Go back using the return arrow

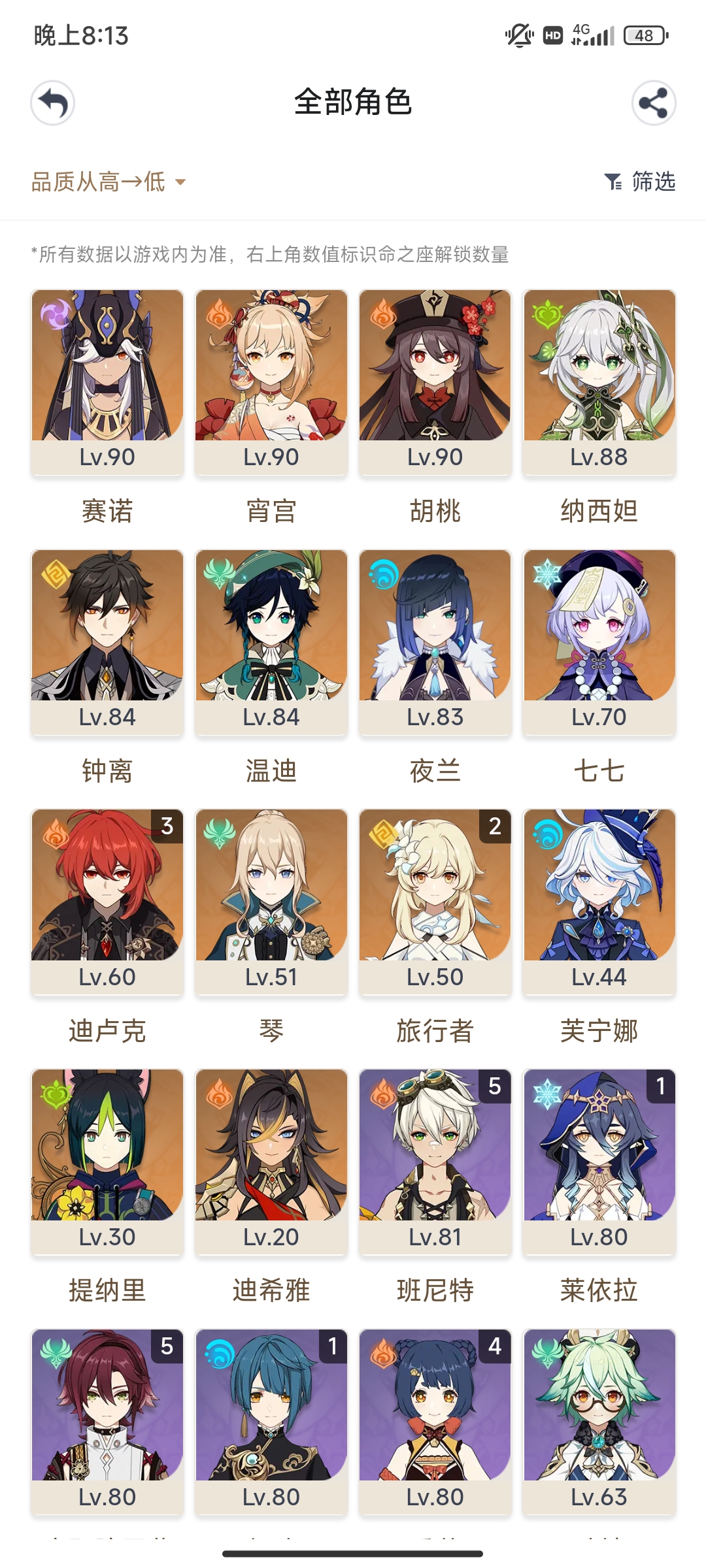click(x=53, y=103)
